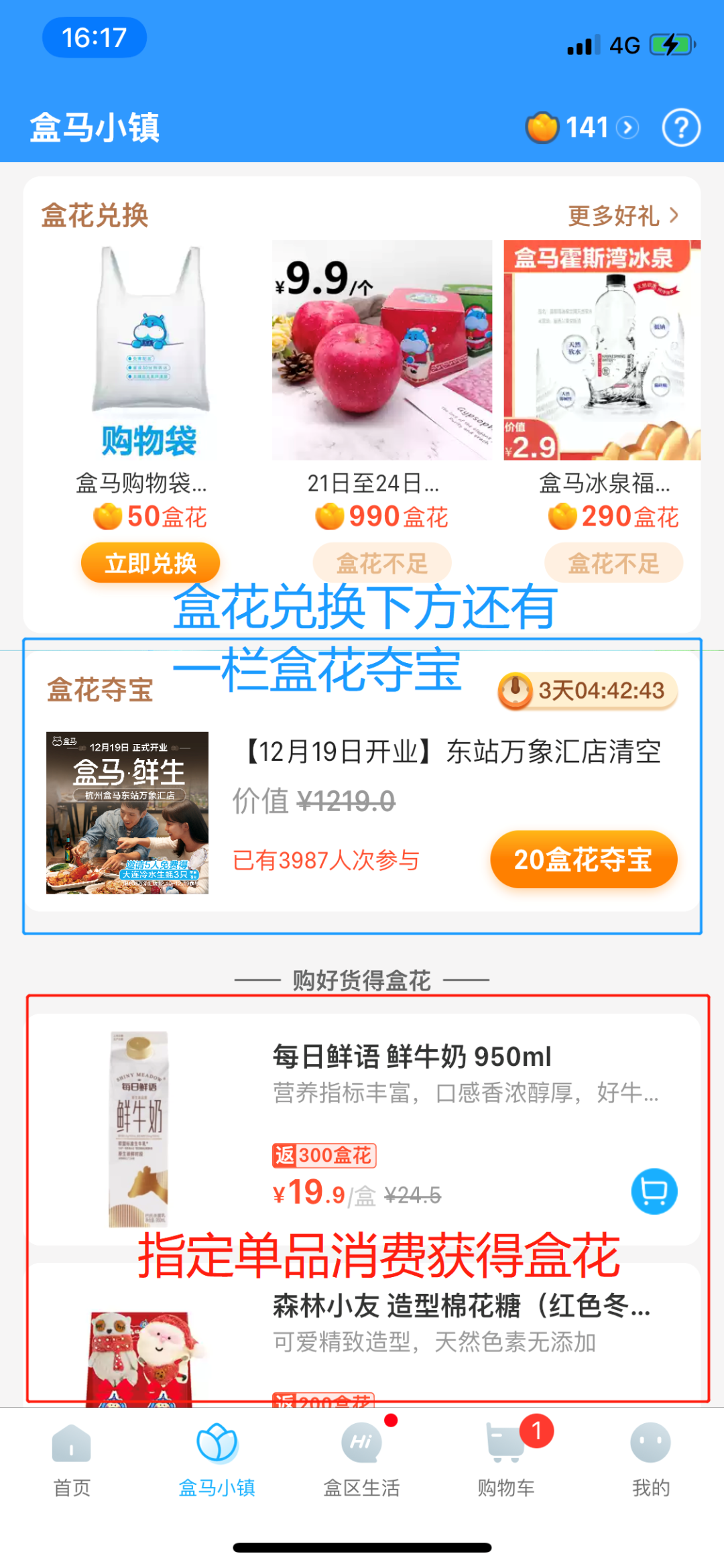Open the 990盒花 apple gift card
The width and height of the screenshot is (724, 1568).
[381, 350]
